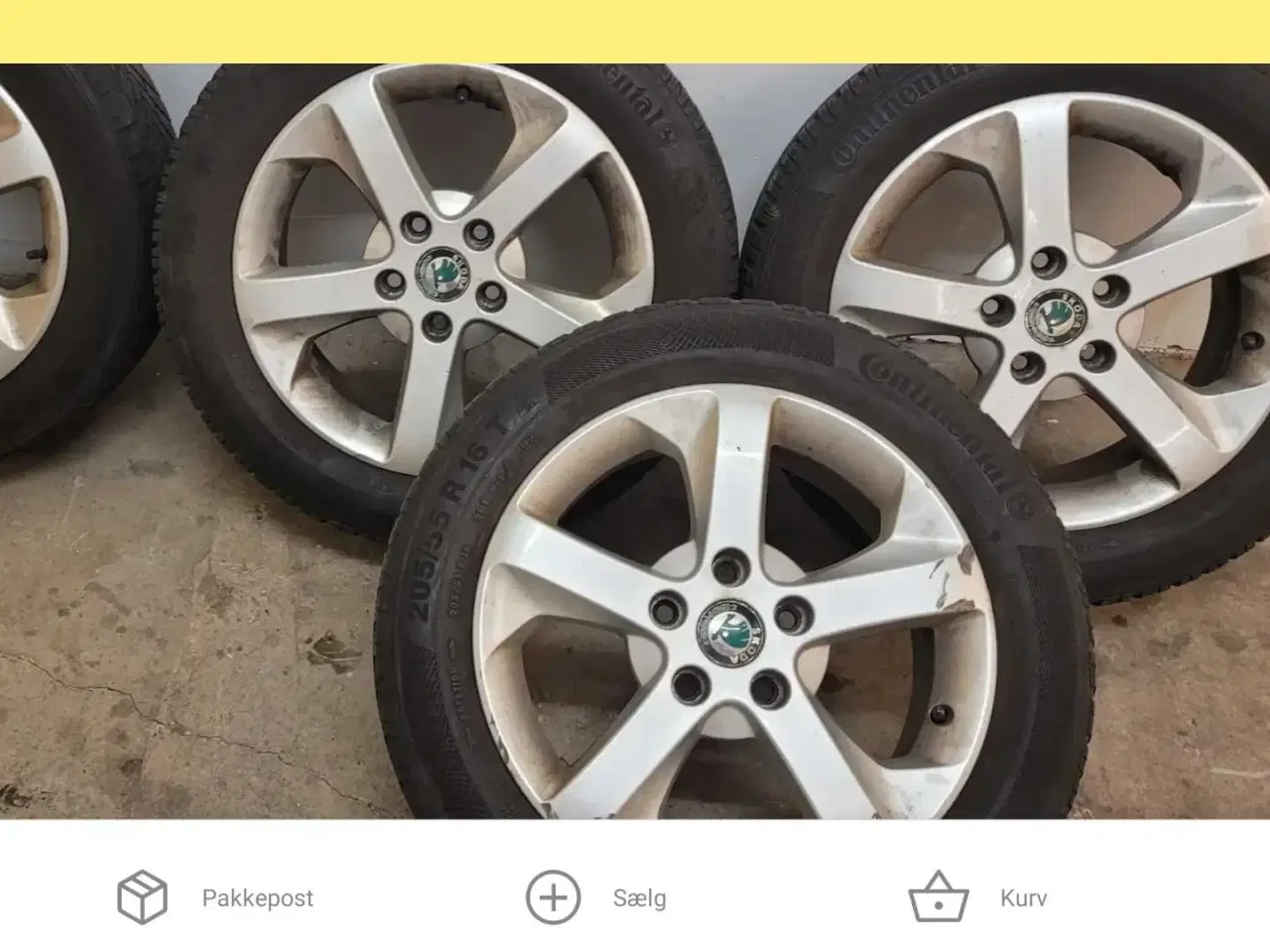Viewport: 1270px width, 952px height.
Task: Open the Pakkepost tab
Action: (214, 898)
